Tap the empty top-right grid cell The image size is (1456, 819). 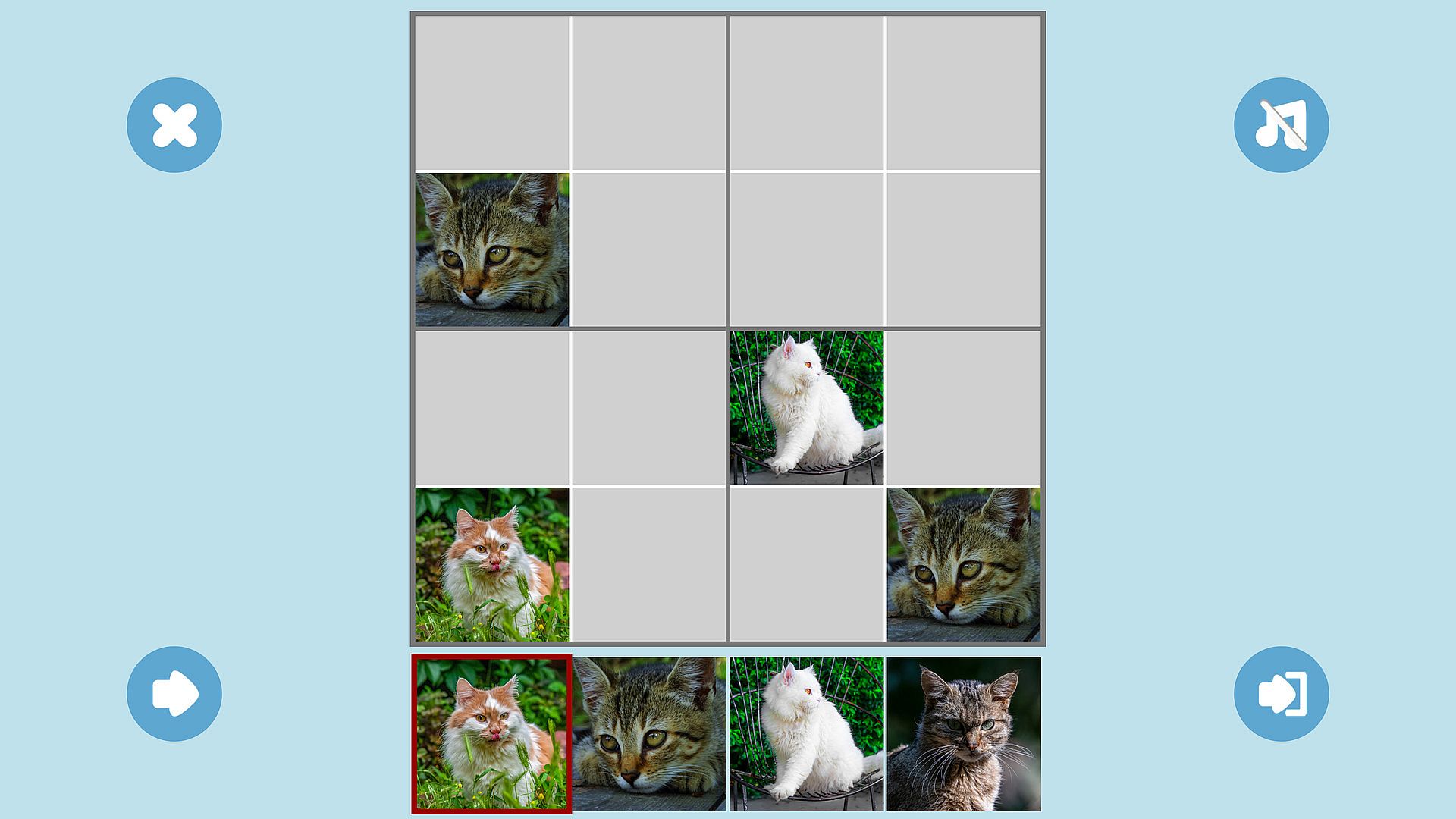point(964,93)
